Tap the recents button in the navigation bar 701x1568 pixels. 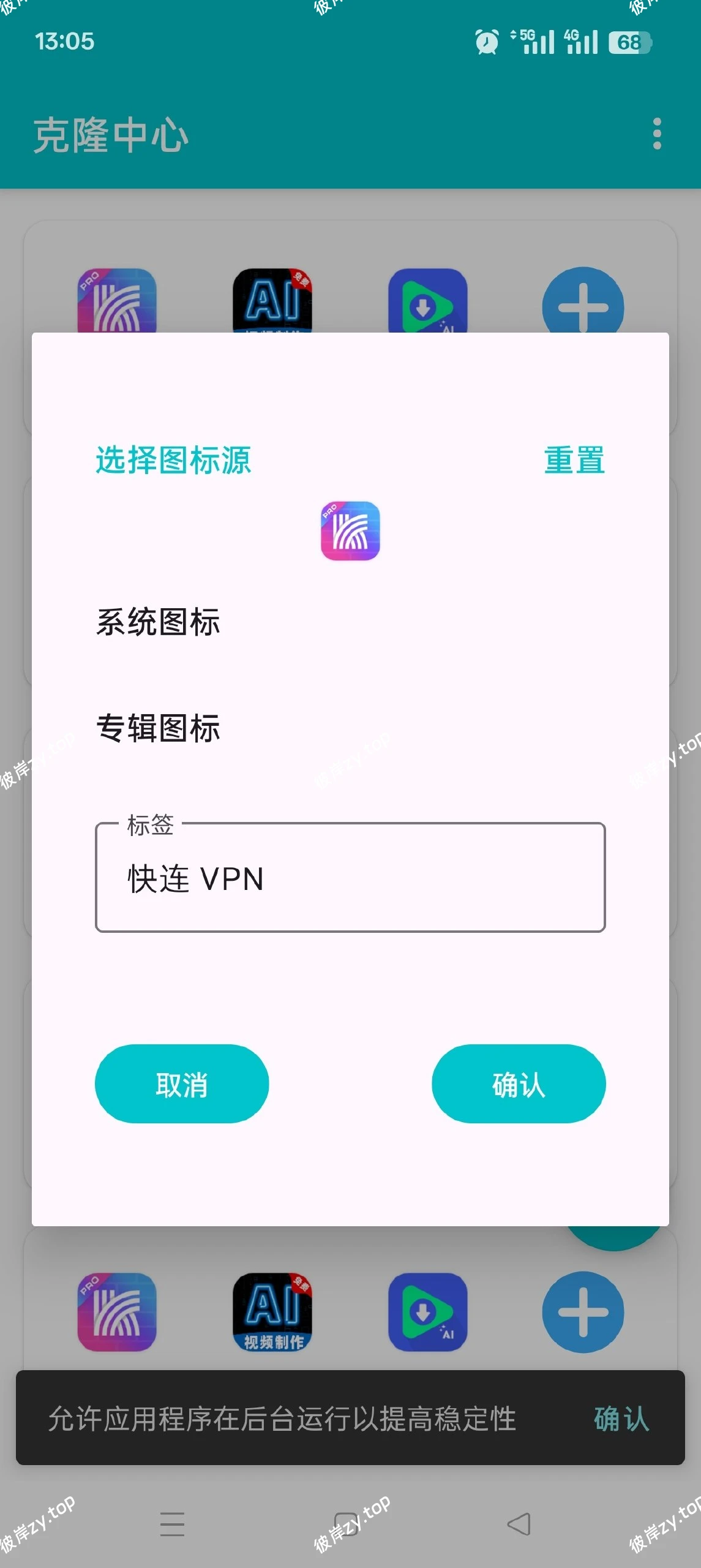click(173, 1525)
